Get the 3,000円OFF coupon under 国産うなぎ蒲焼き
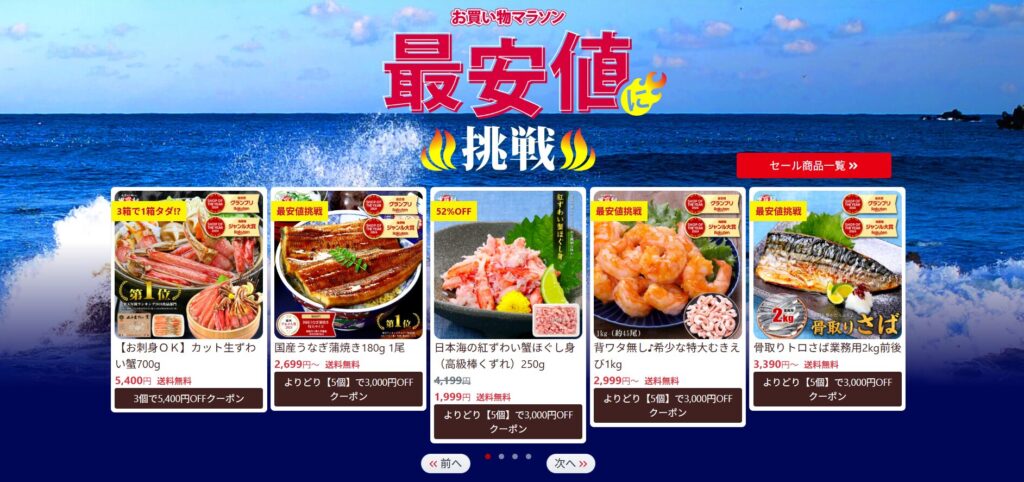This screenshot has height=482, width=1024. [348, 389]
